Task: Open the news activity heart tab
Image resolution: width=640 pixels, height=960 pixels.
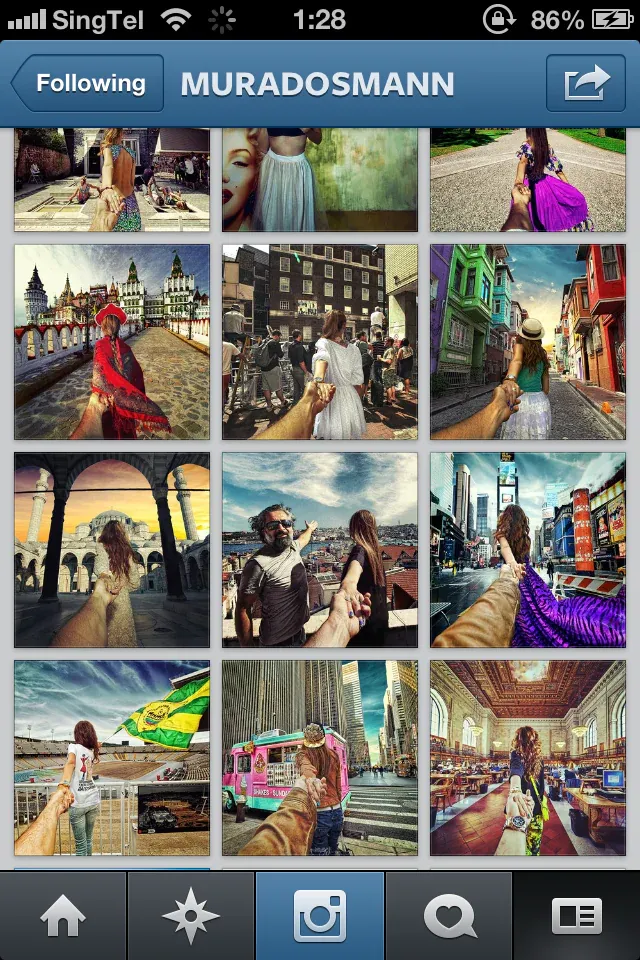Action: (x=448, y=916)
